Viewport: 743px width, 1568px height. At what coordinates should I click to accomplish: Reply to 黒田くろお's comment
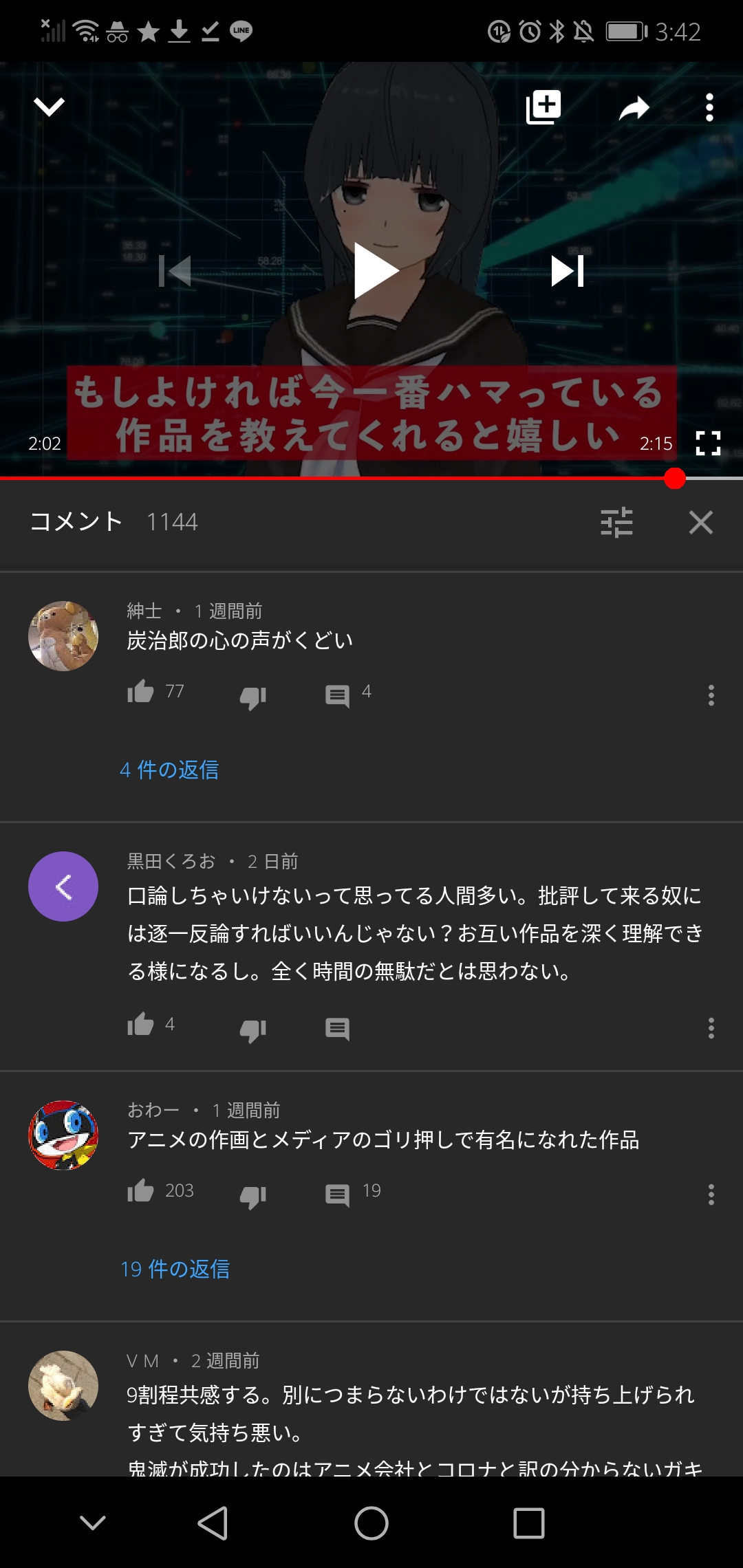pyautogui.click(x=337, y=1030)
